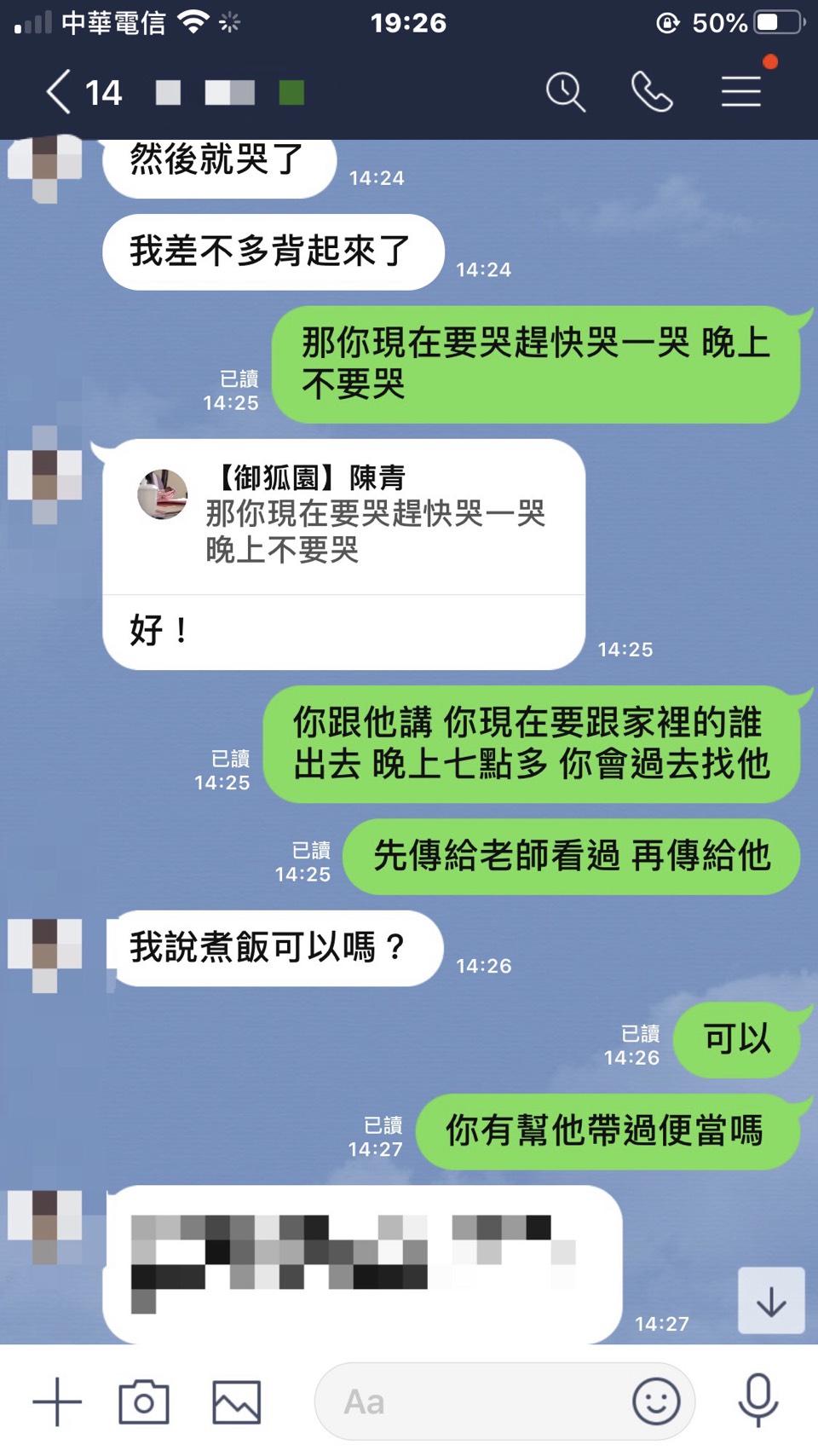Start a voice call
818x1456 pixels.
click(652, 92)
